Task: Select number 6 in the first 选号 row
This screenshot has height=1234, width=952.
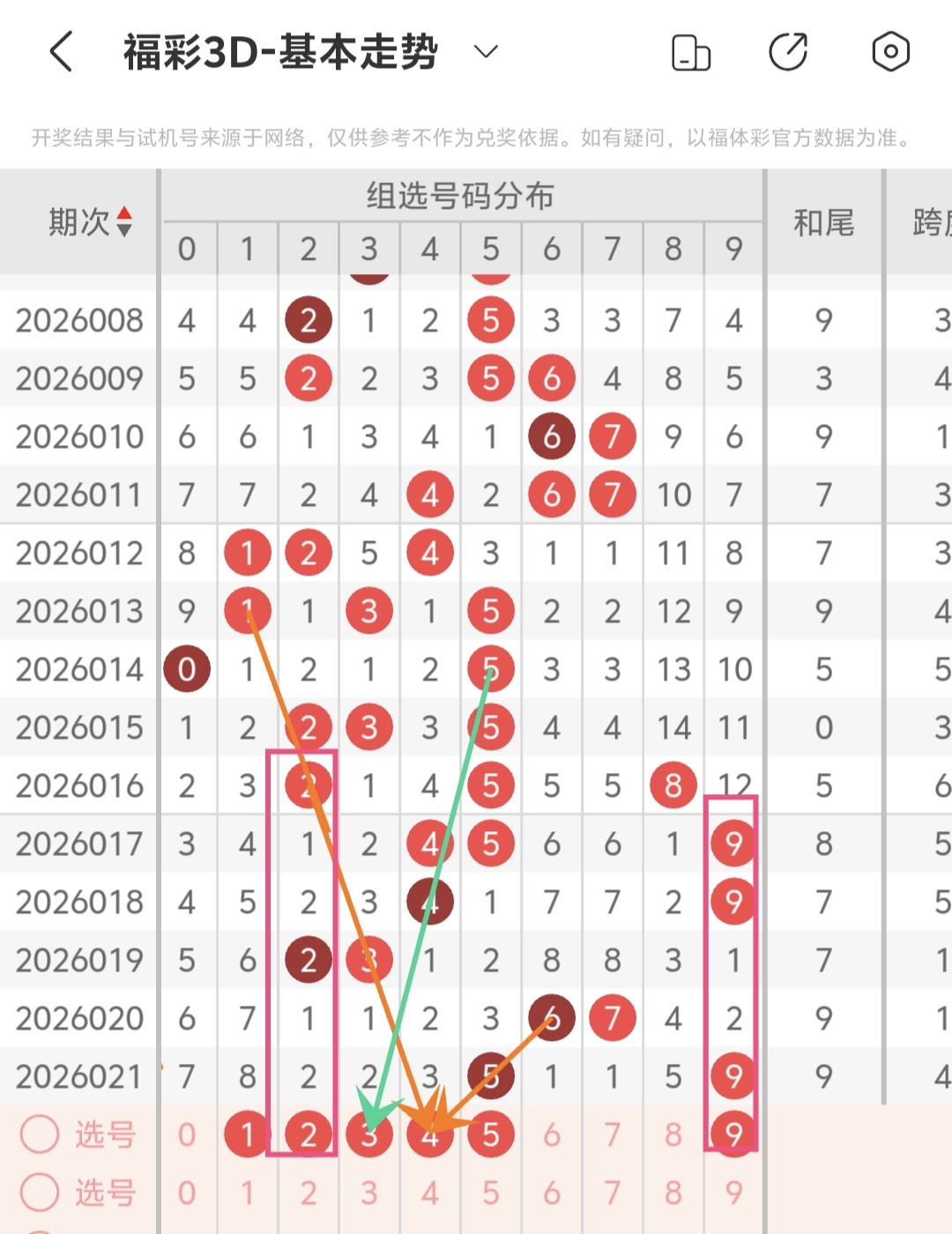Action: tap(551, 1134)
